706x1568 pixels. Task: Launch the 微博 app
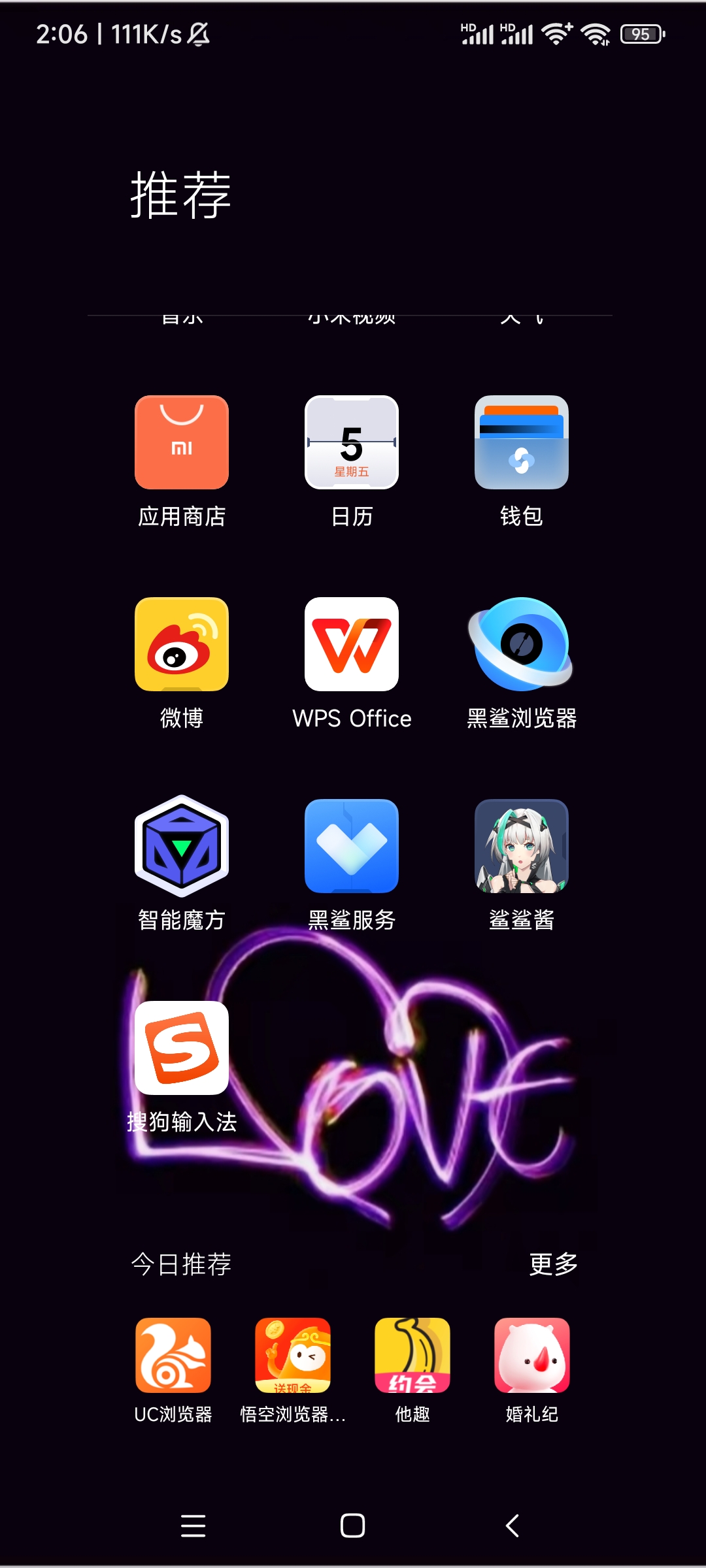coord(182,644)
